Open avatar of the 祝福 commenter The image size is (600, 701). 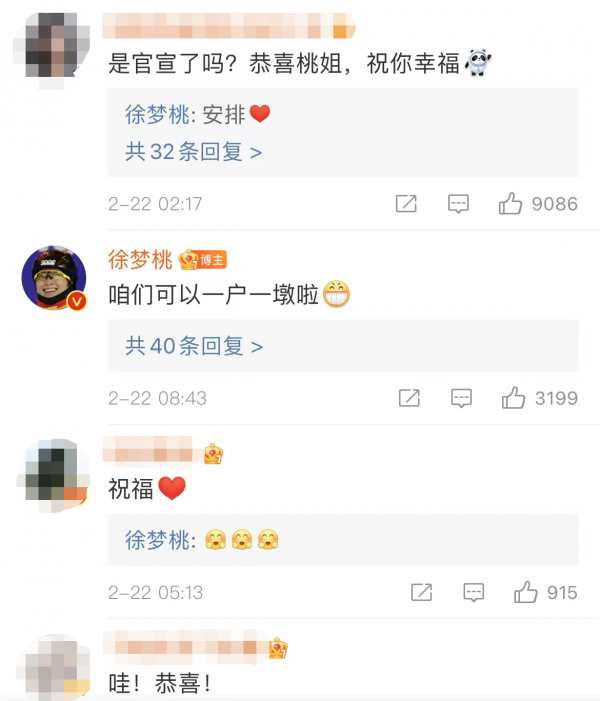[x=54, y=470]
